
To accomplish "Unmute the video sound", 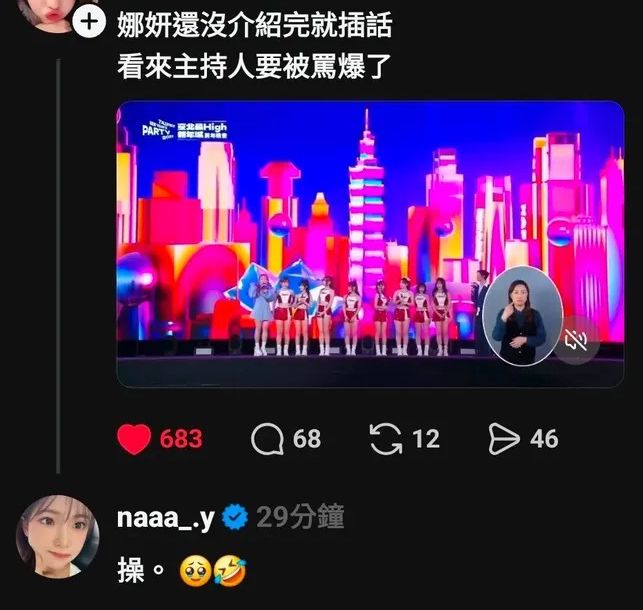I will [x=575, y=339].
